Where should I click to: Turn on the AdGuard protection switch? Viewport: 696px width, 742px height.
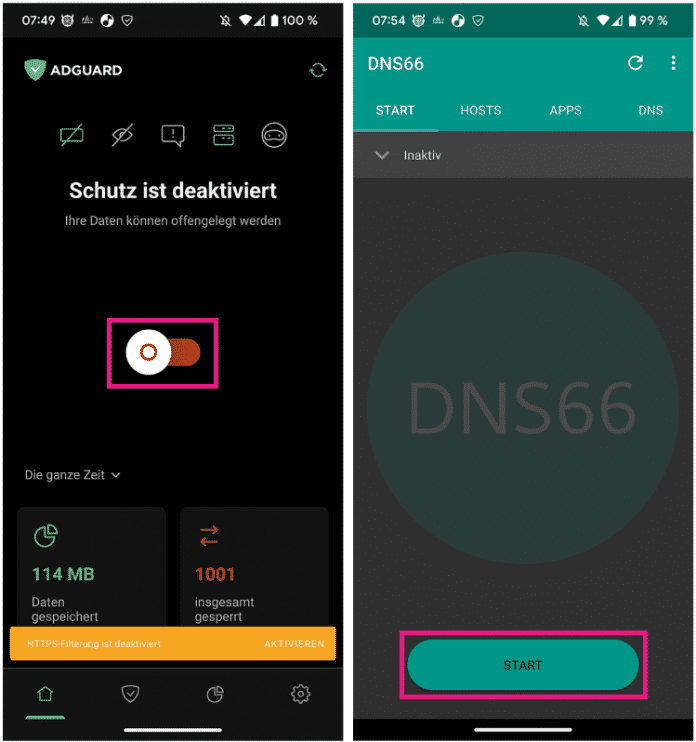coord(163,352)
